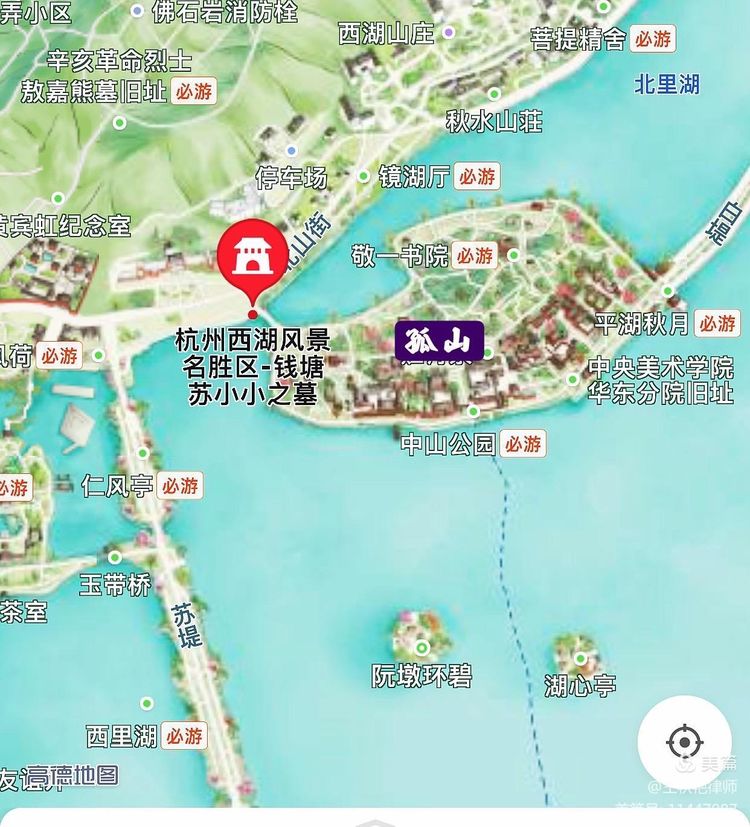Tap the 敬一书院 map marker
Screen dimensions: 750x827
coord(513,255)
